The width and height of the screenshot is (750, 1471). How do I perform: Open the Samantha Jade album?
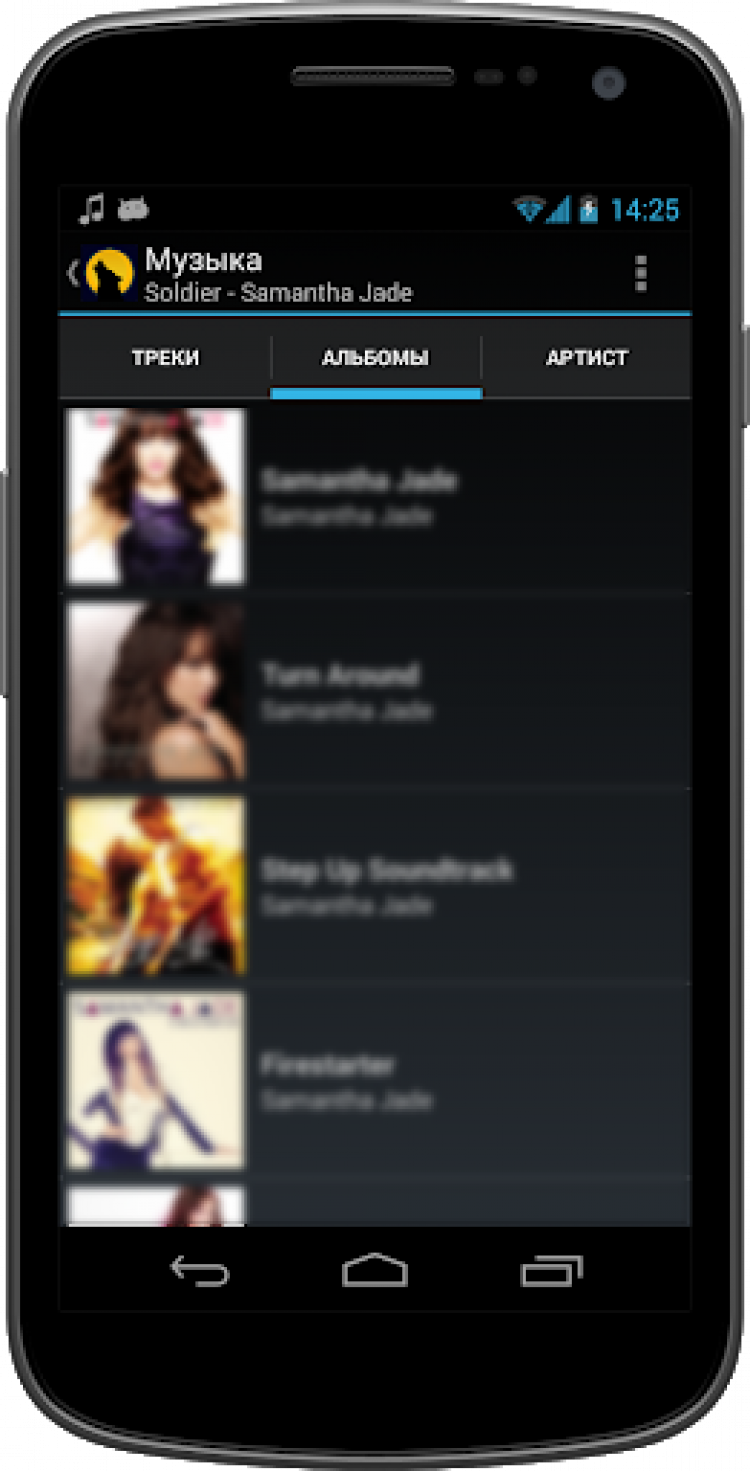[375, 496]
